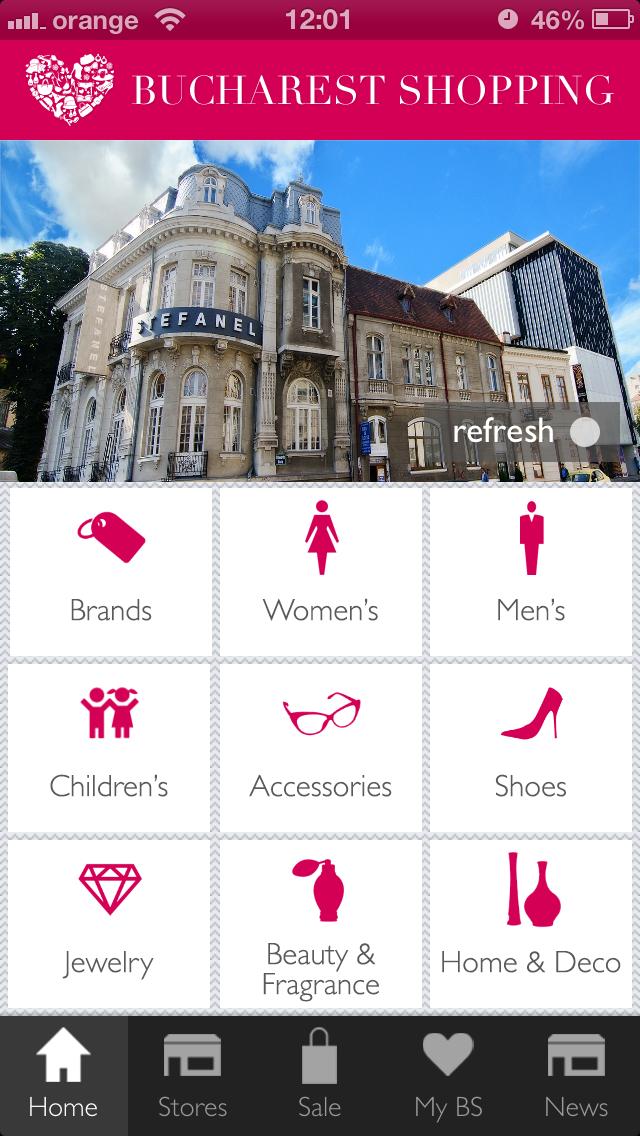Select the Men's category tile
This screenshot has height=1136, width=640.
[x=531, y=571]
